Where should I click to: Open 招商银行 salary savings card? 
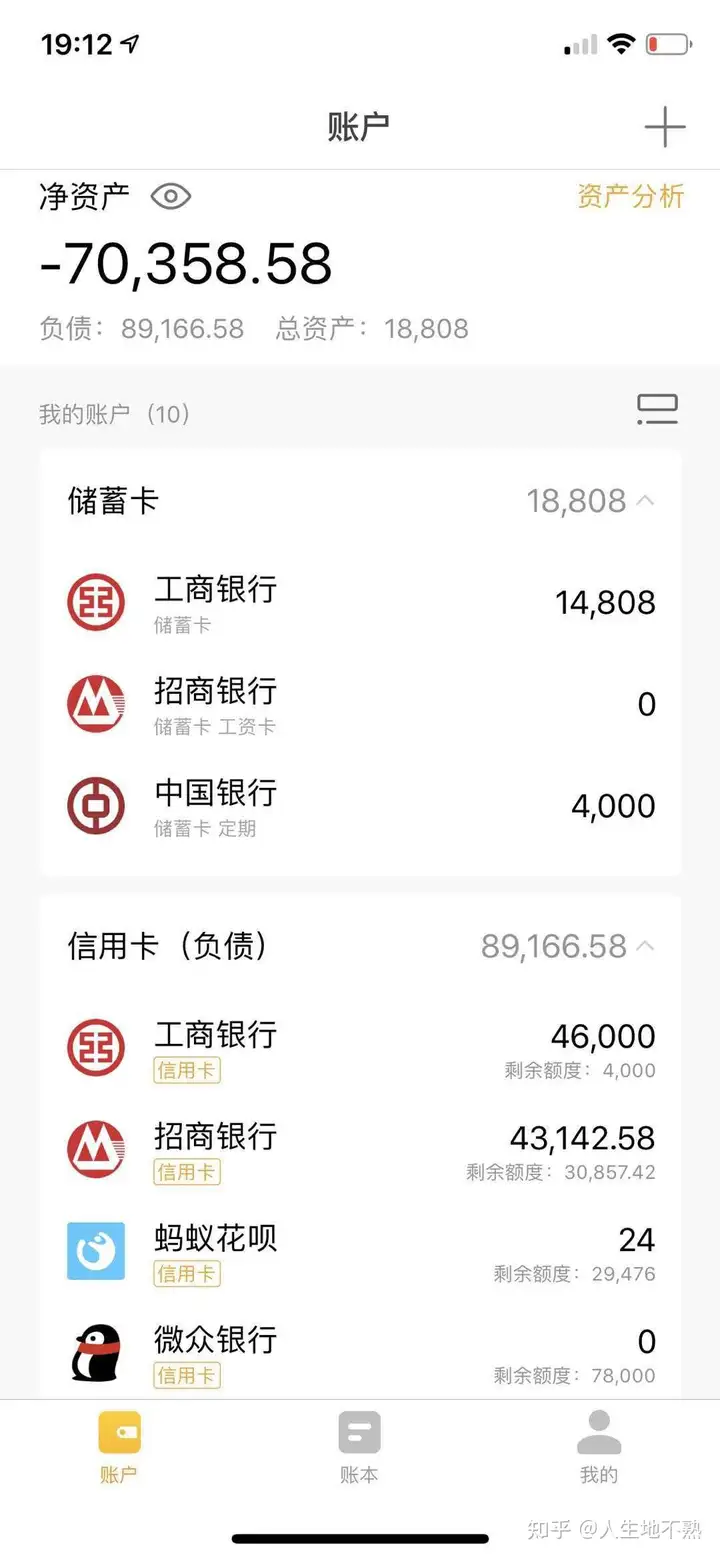(360, 704)
